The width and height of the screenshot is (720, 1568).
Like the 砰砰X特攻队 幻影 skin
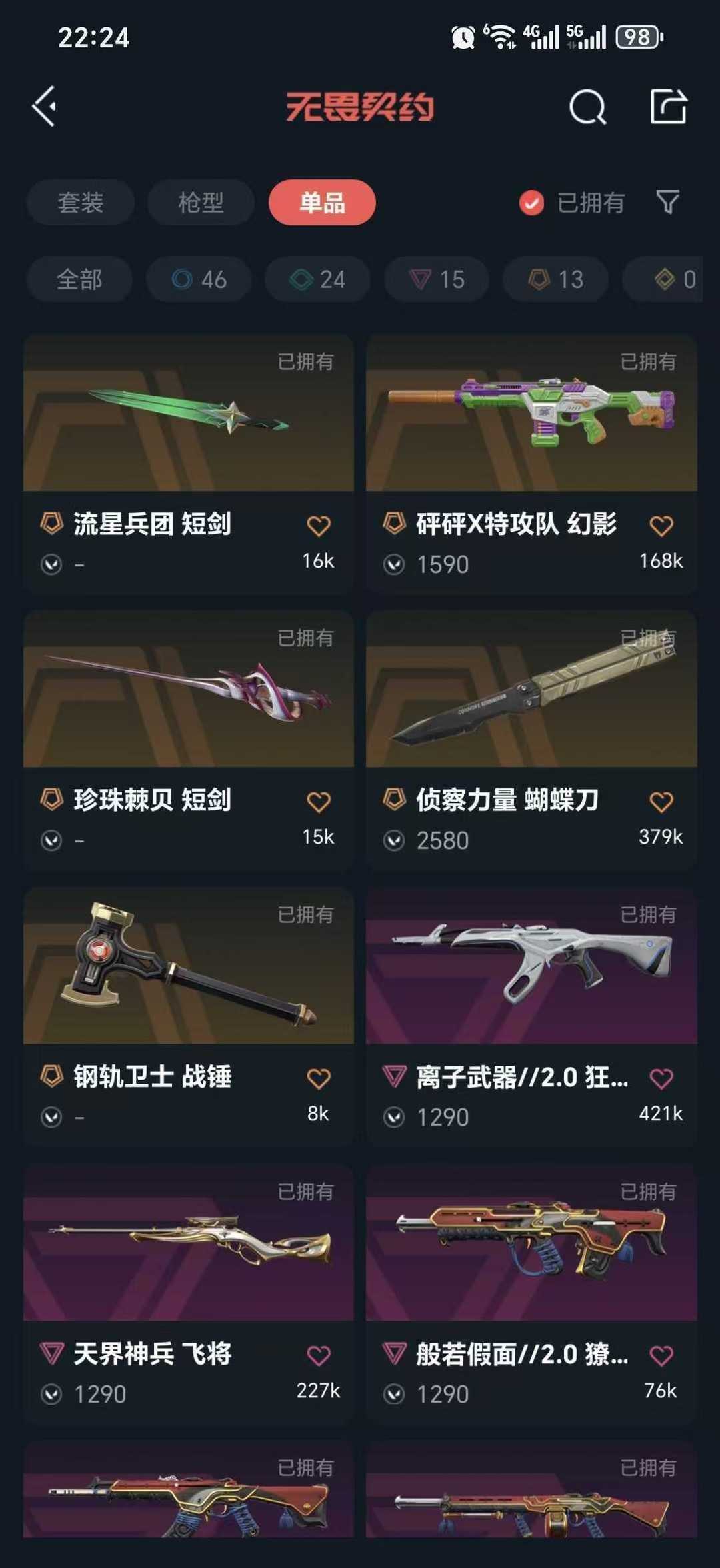[x=661, y=526]
